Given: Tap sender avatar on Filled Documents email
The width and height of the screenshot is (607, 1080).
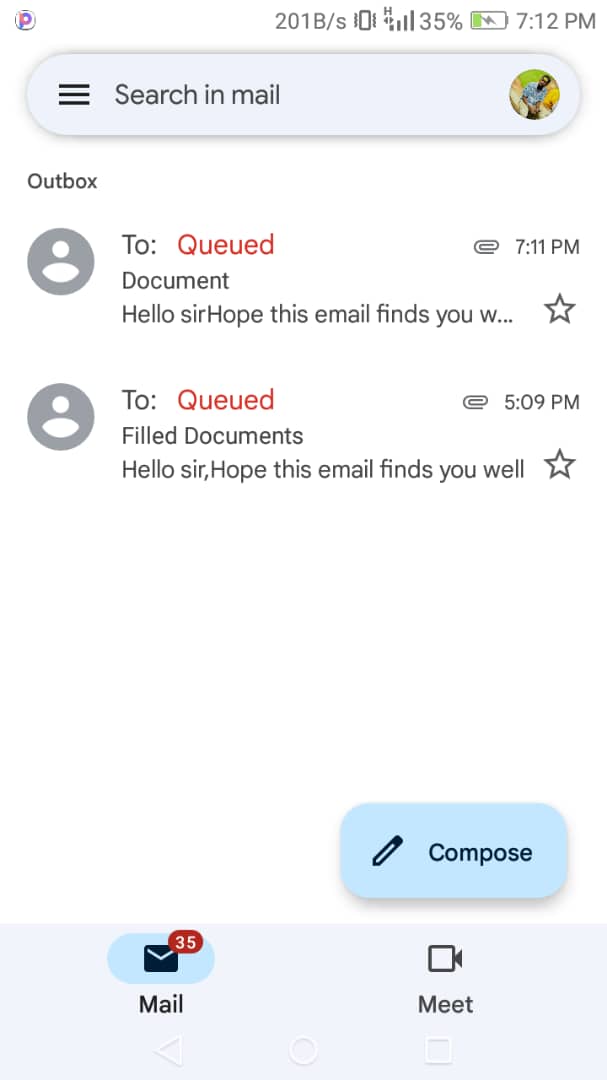Looking at the screenshot, I should (61, 417).
